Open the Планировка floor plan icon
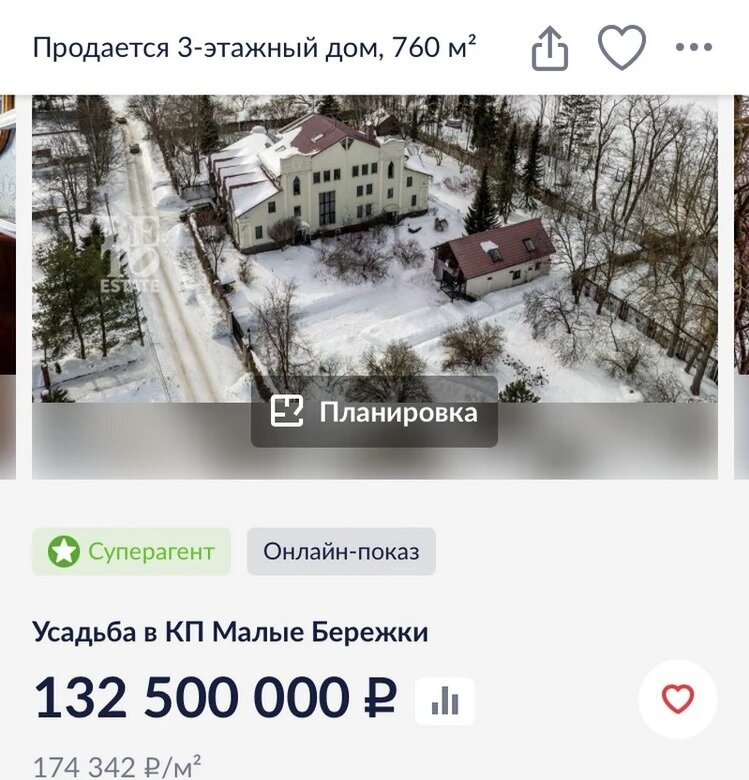Viewport: 749px width, 780px height. [x=289, y=410]
